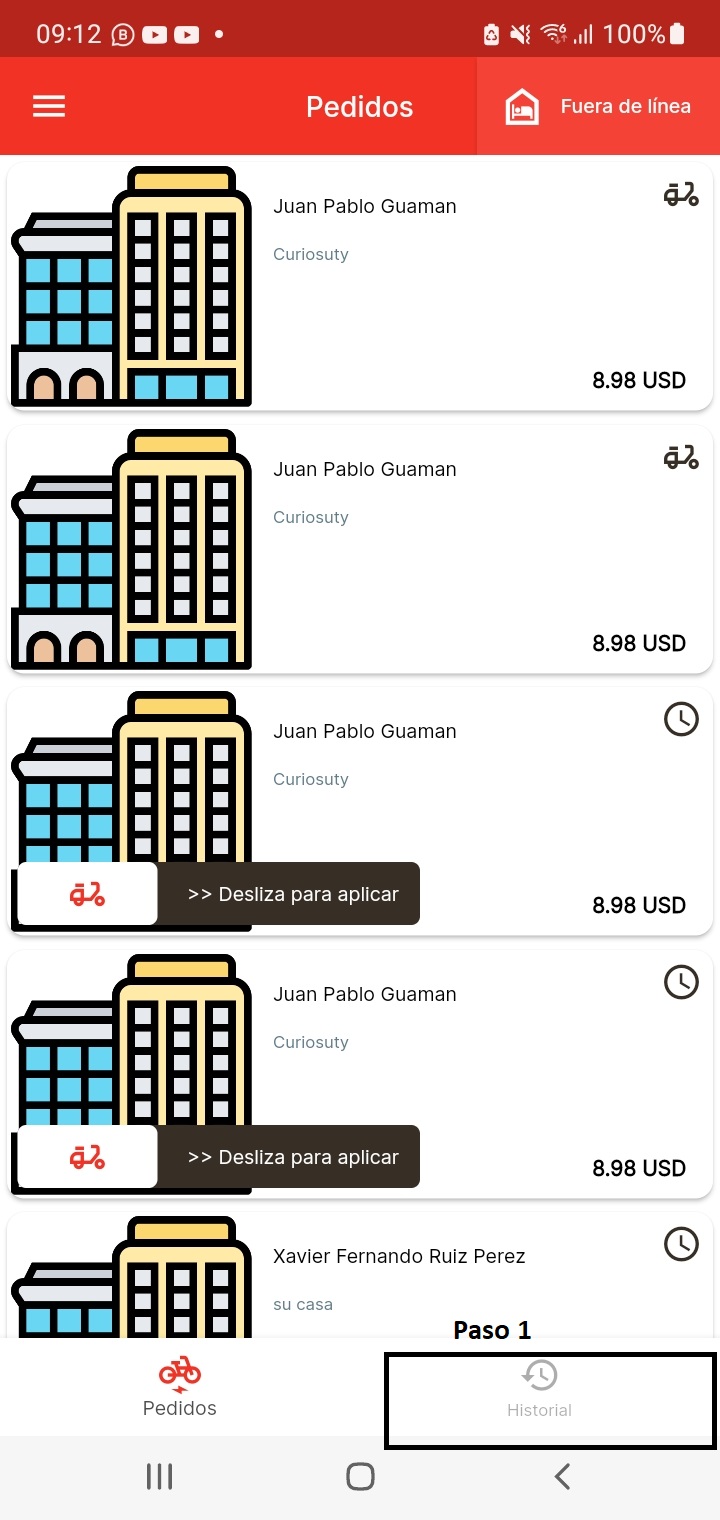This screenshot has width=720, height=1520.
Task: Open the hamburger drawer menu
Action: [49, 107]
